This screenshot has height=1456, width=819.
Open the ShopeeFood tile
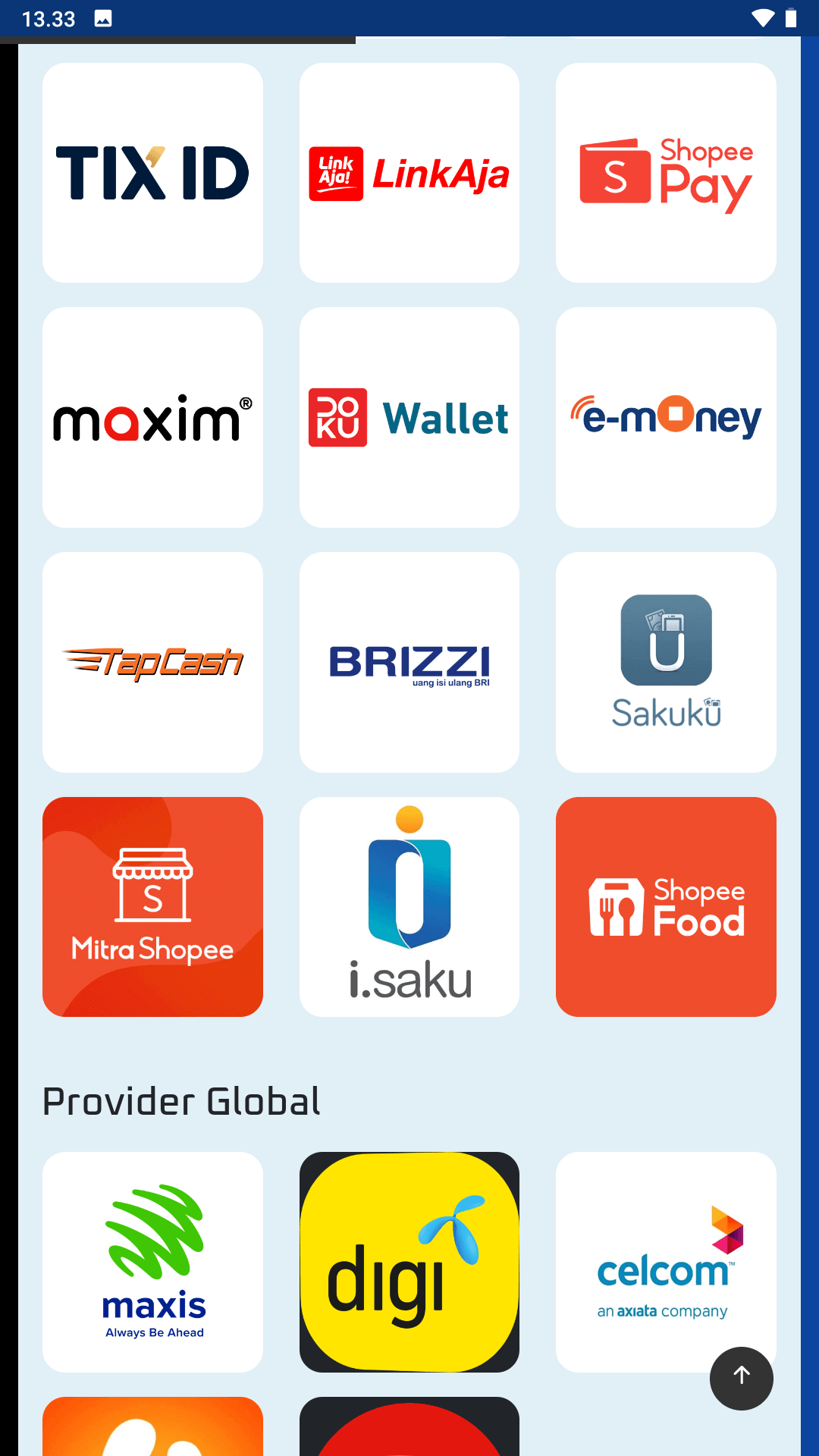point(666,907)
